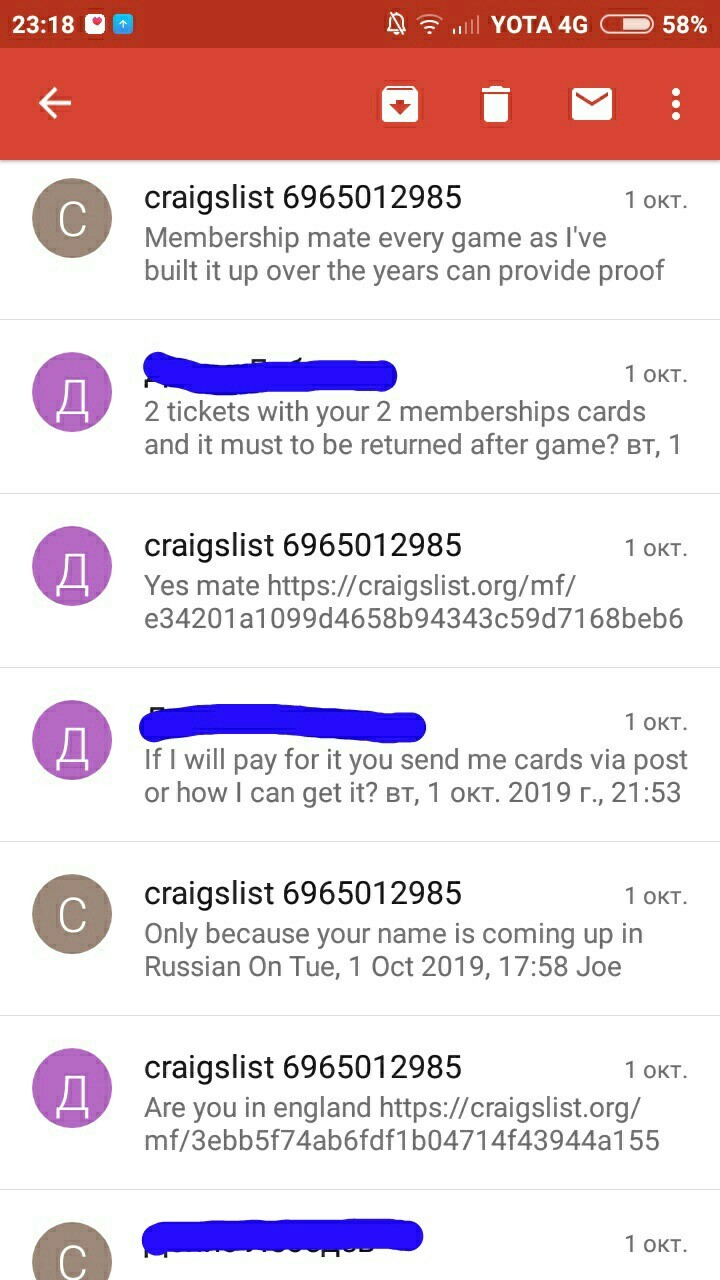720x1280 pixels.
Task: Expand message starting 'Membership mate every game'
Action: [x=404, y=254]
